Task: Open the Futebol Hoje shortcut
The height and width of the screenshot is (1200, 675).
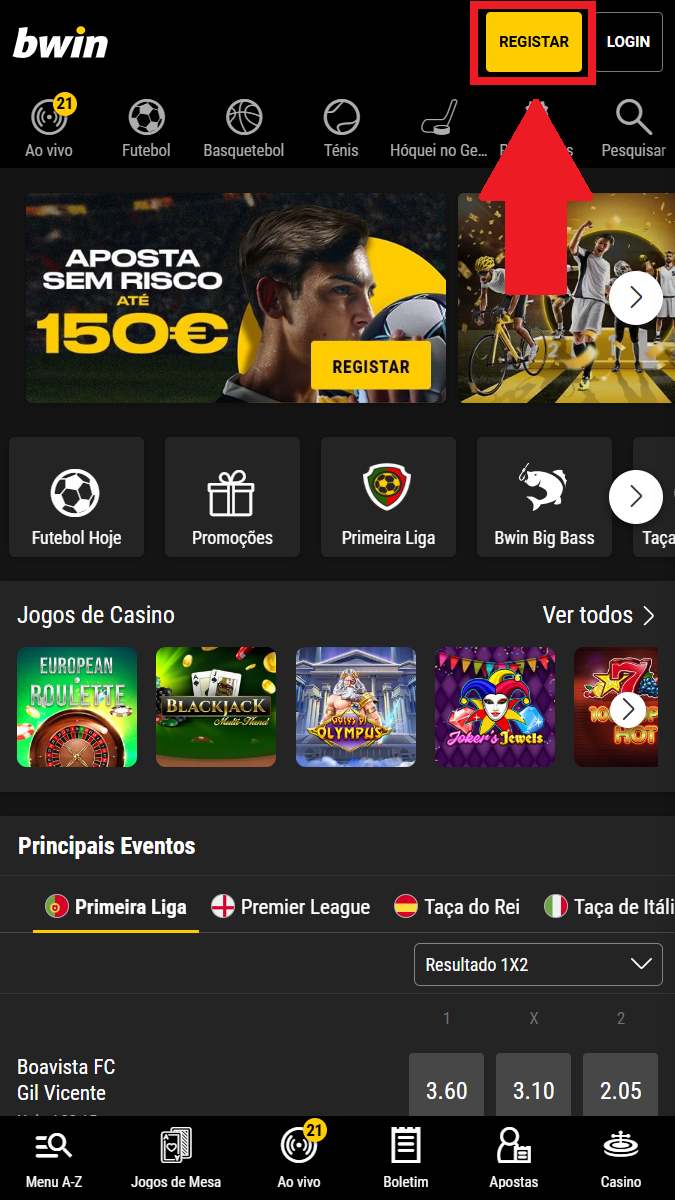Action: click(x=76, y=497)
